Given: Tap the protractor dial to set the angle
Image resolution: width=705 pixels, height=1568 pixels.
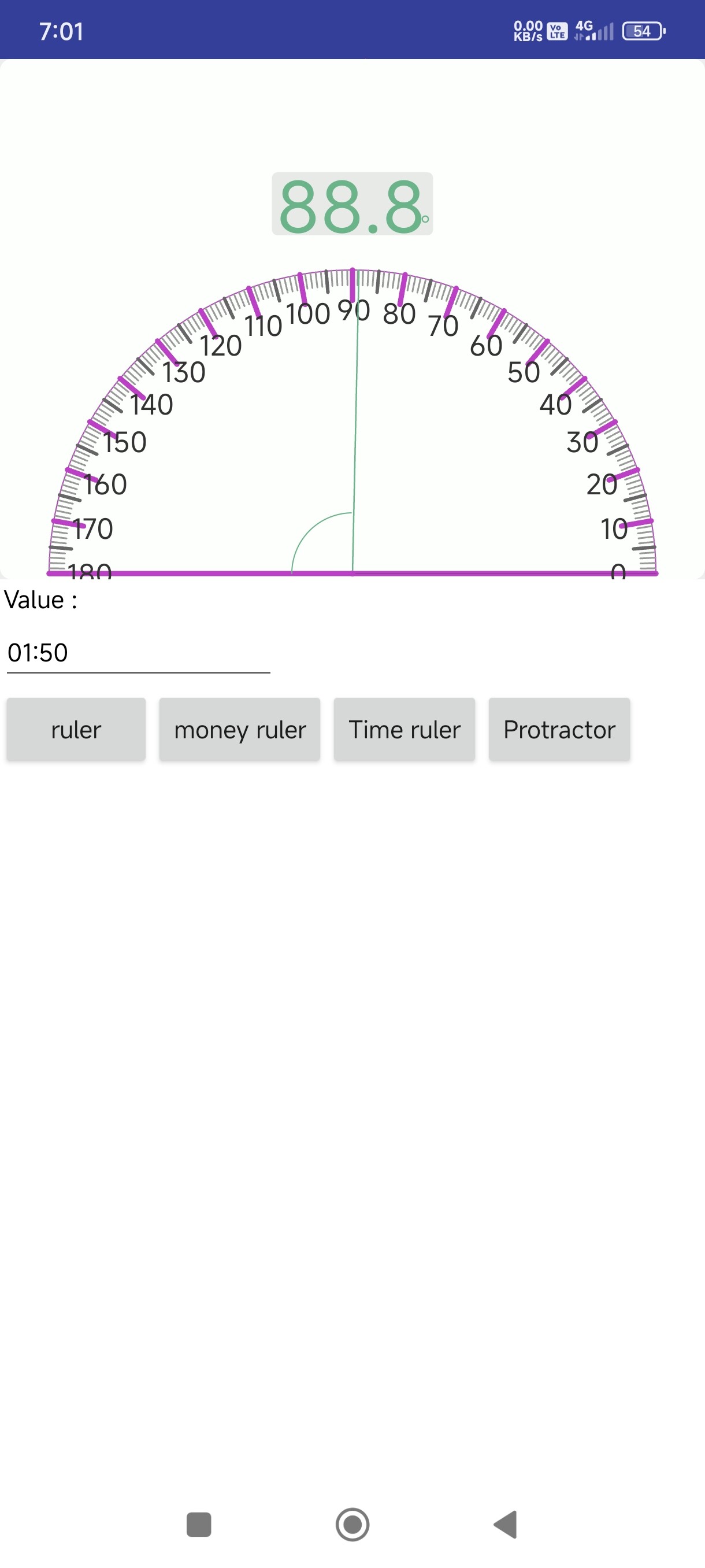Looking at the screenshot, I should [x=352, y=422].
